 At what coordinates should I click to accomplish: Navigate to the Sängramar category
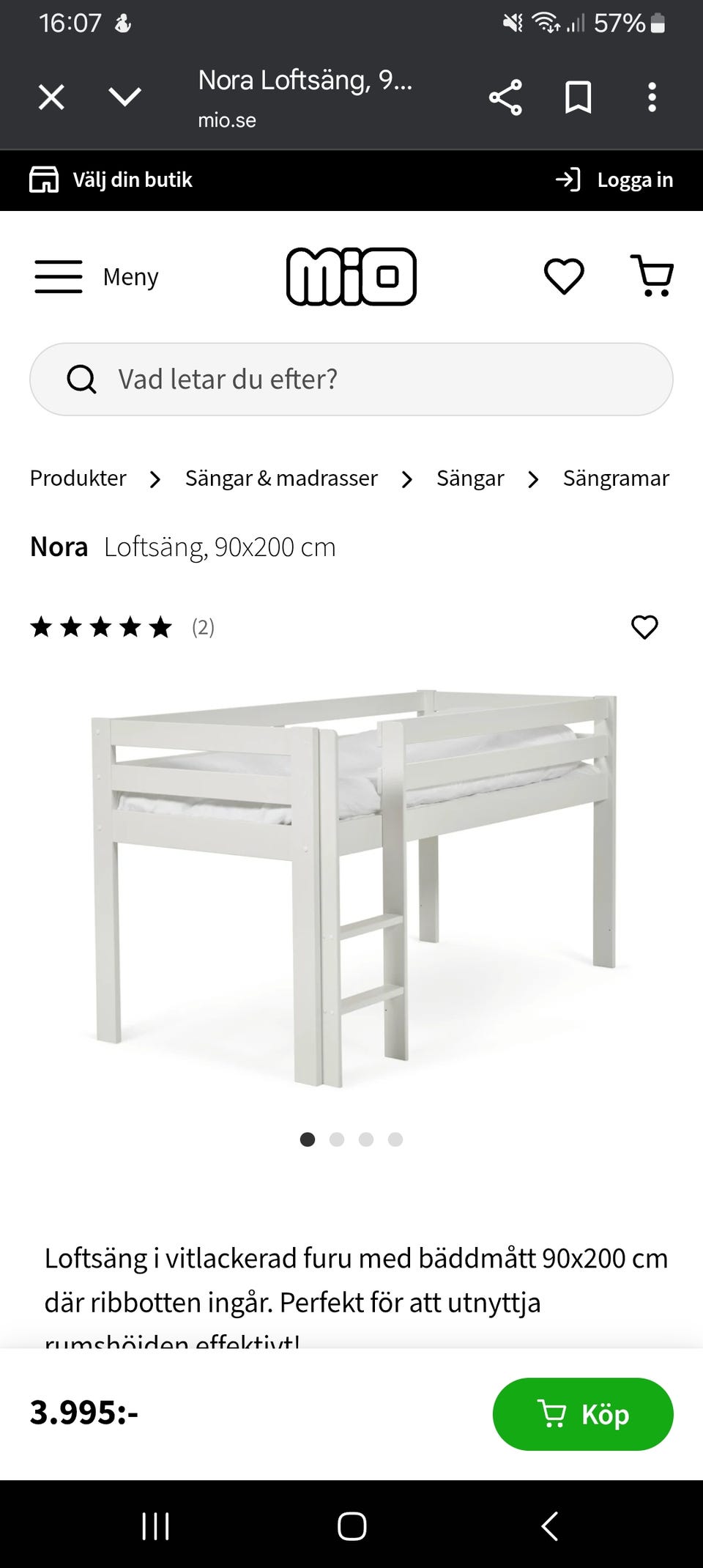tap(616, 478)
